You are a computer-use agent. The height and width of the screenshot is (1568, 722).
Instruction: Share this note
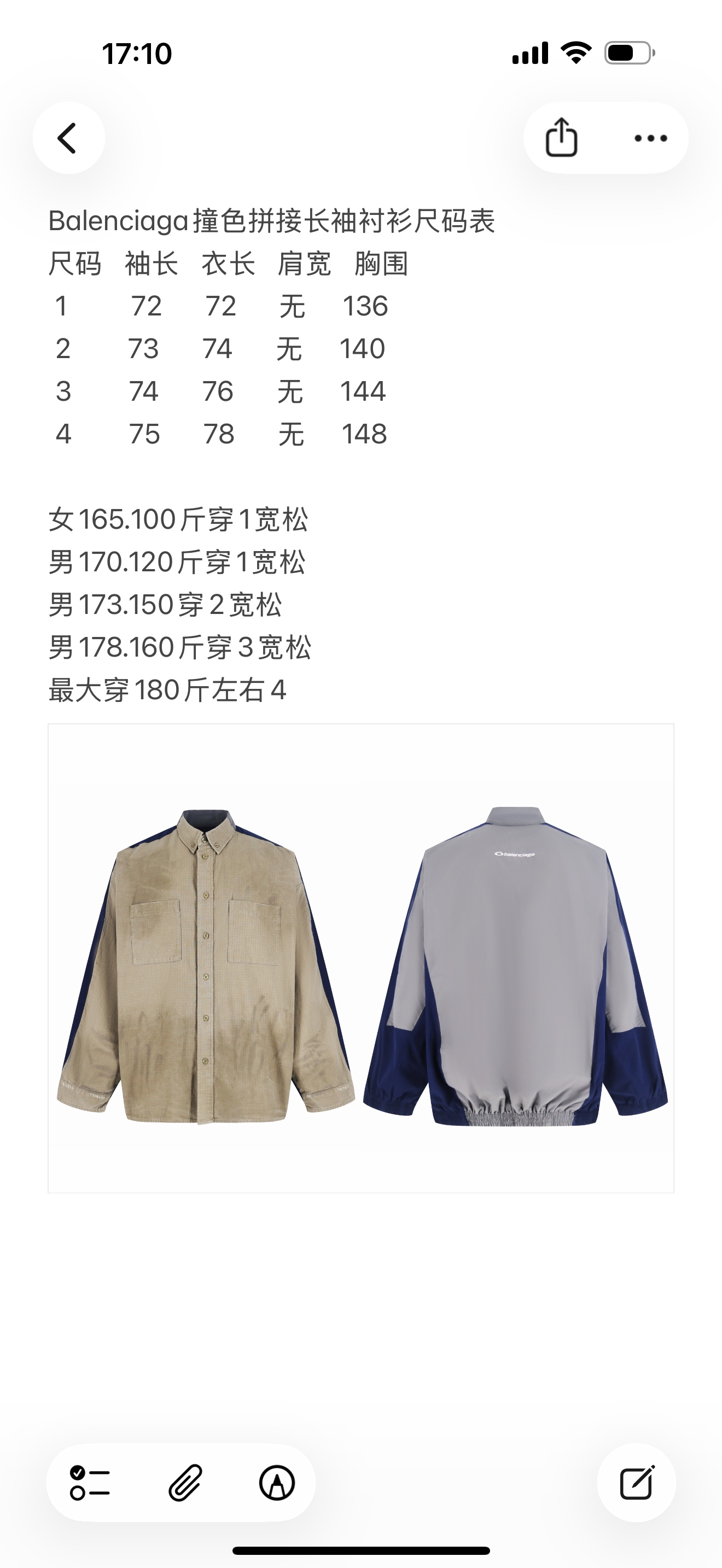click(x=561, y=138)
